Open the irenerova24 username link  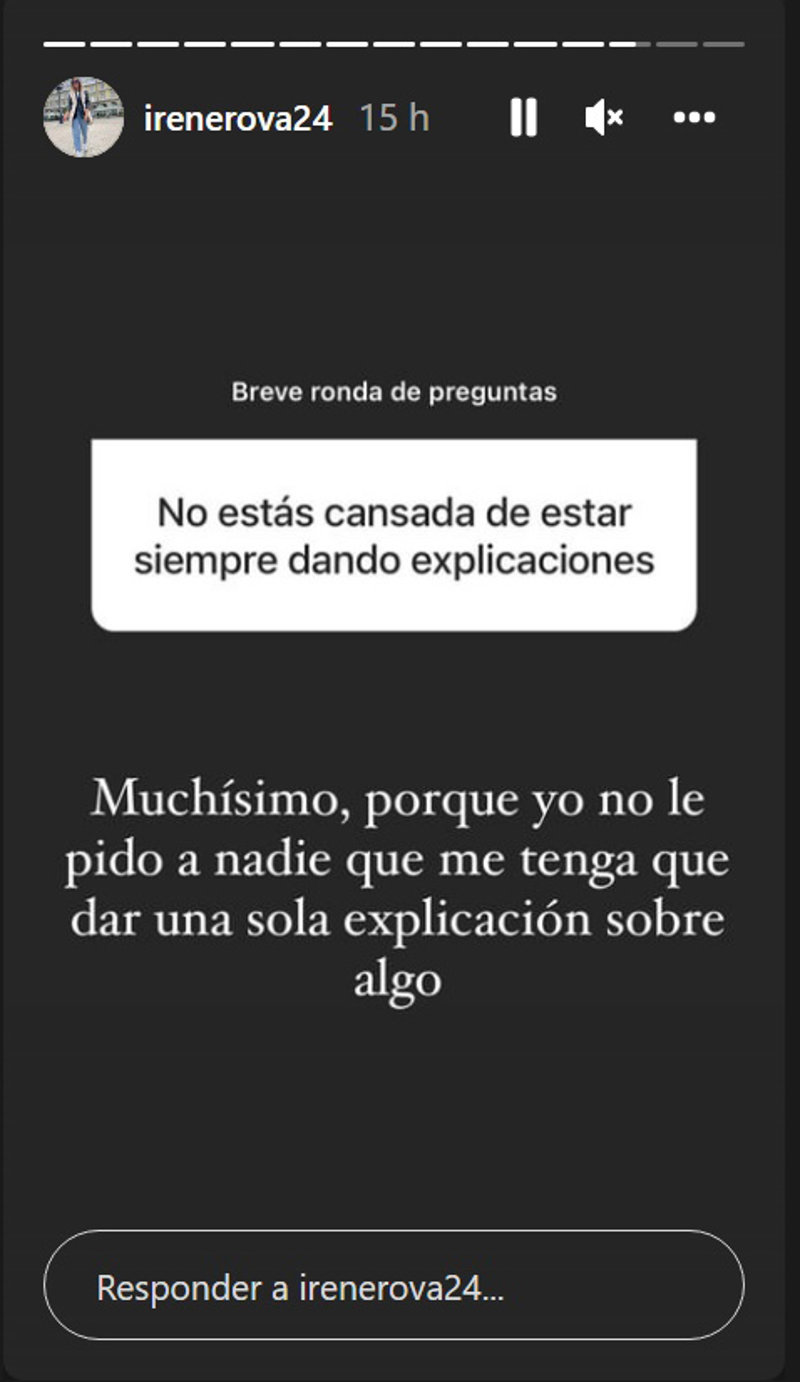click(238, 118)
